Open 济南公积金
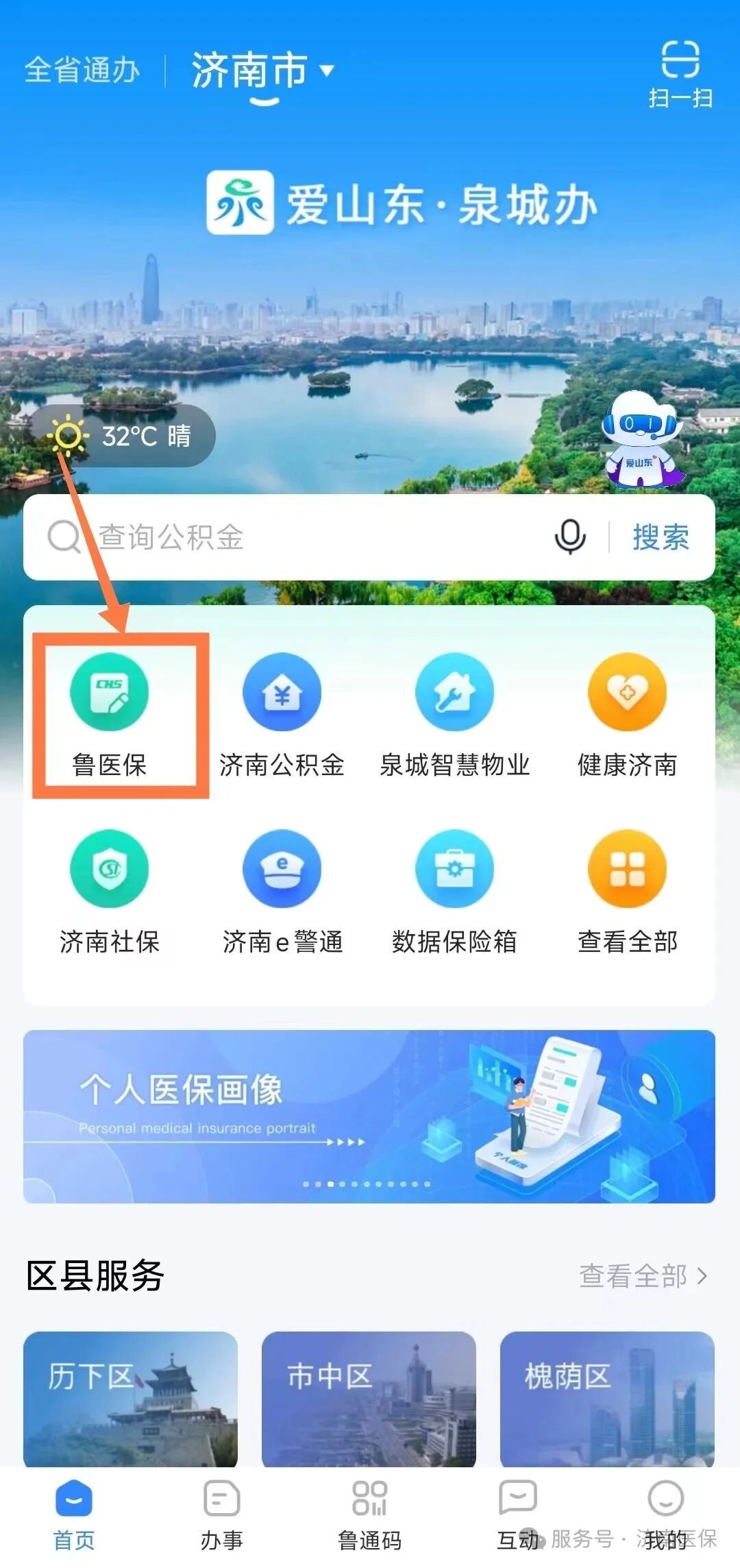 coord(282,713)
